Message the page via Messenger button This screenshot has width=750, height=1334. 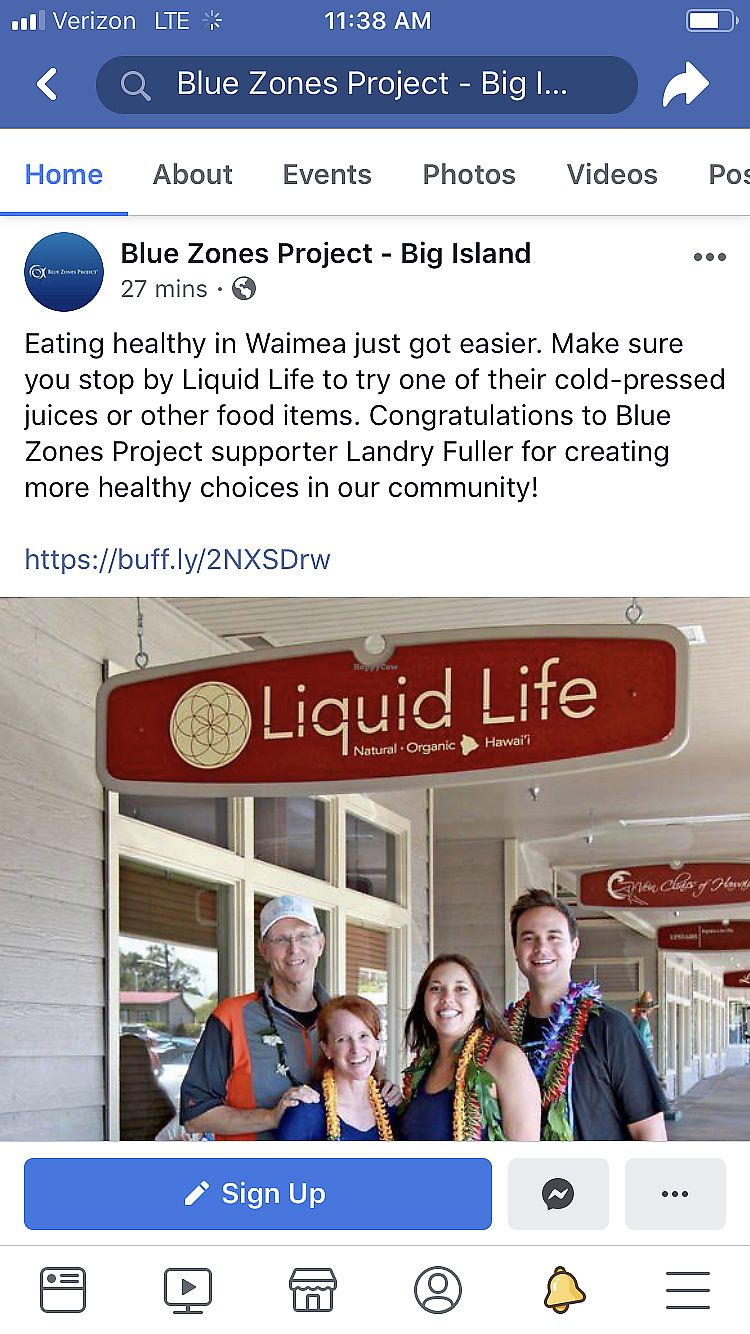(x=558, y=1193)
